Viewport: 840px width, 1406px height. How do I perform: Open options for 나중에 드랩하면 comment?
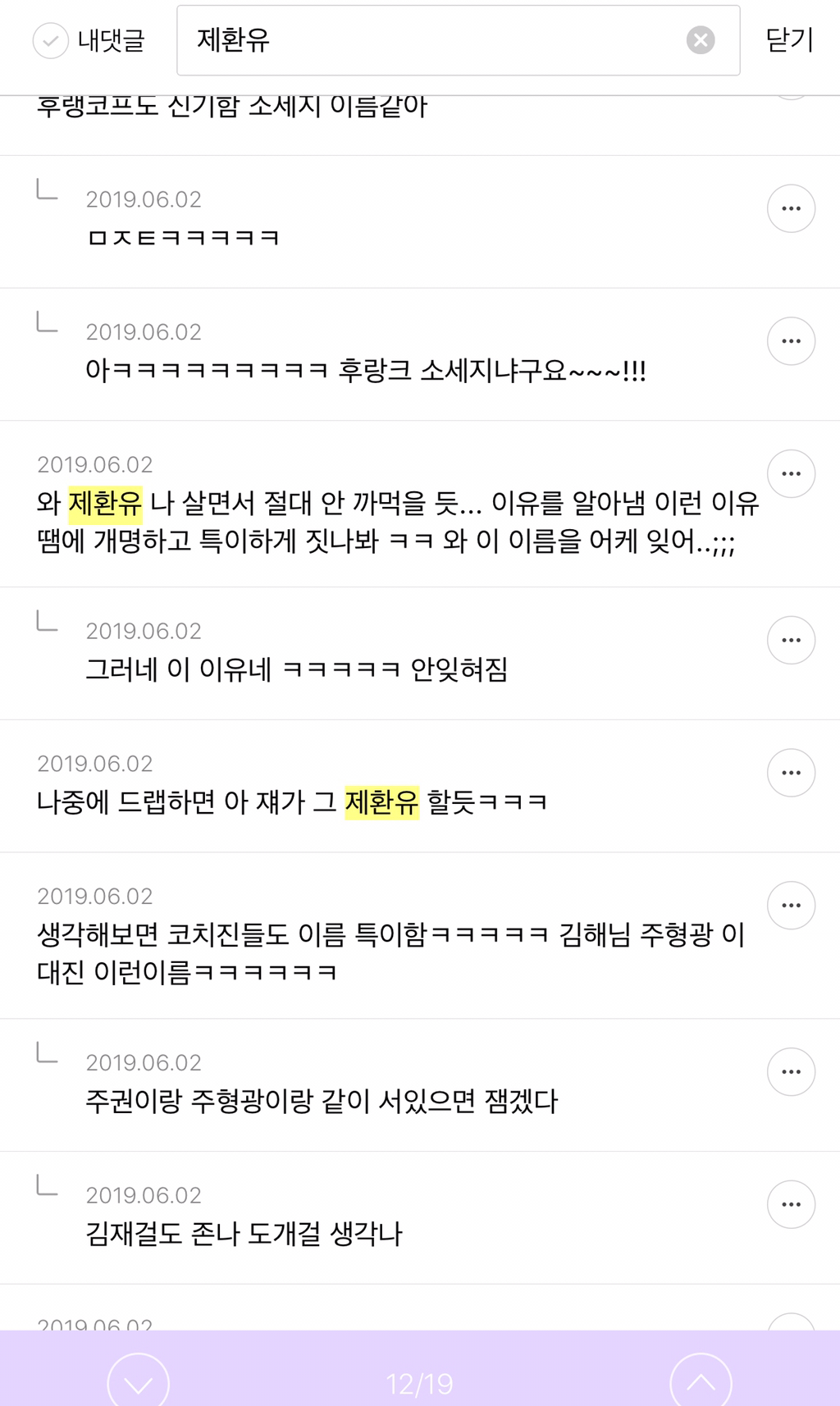pyautogui.click(x=791, y=773)
